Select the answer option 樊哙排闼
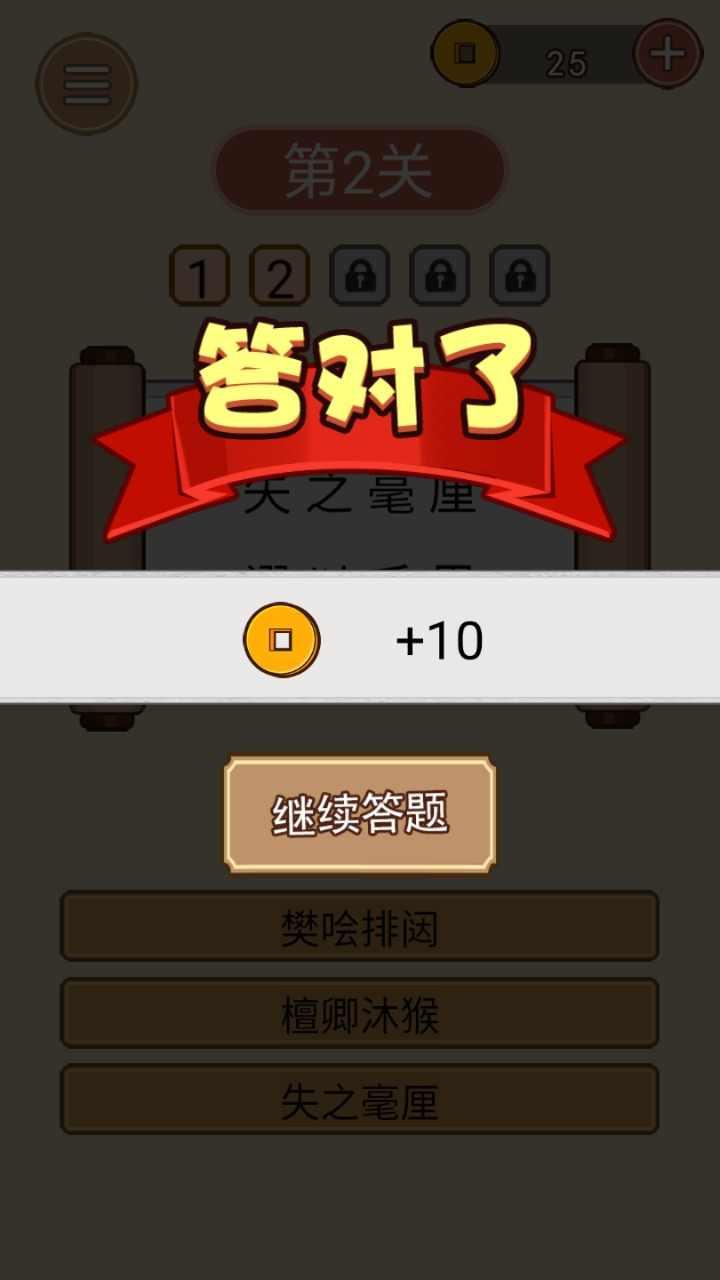The image size is (720, 1280). pyautogui.click(x=359, y=926)
